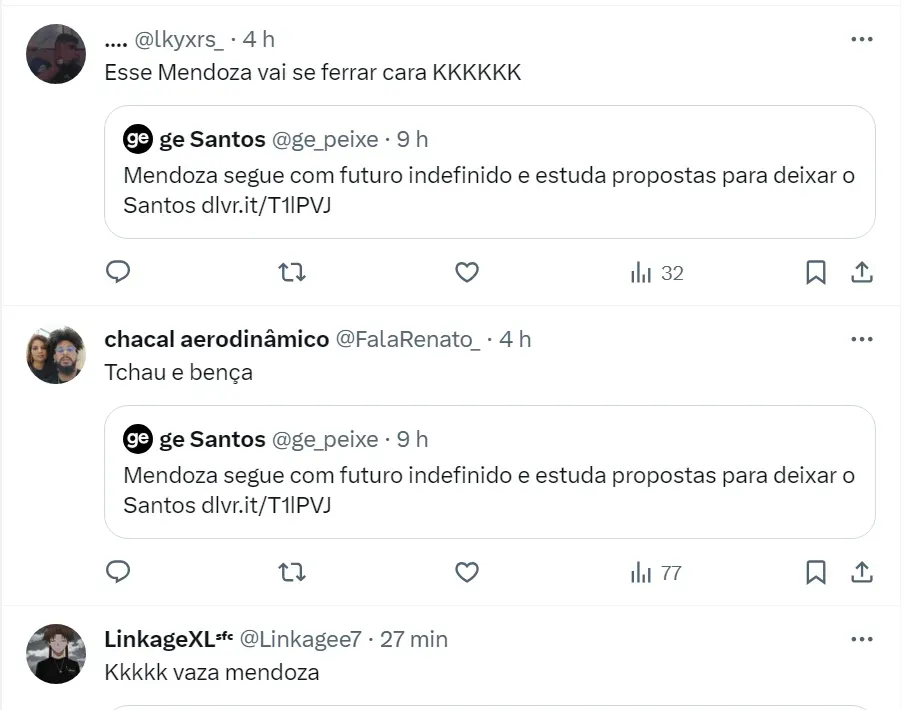Open overflow menu on LinkageXL tweet

coord(862,638)
